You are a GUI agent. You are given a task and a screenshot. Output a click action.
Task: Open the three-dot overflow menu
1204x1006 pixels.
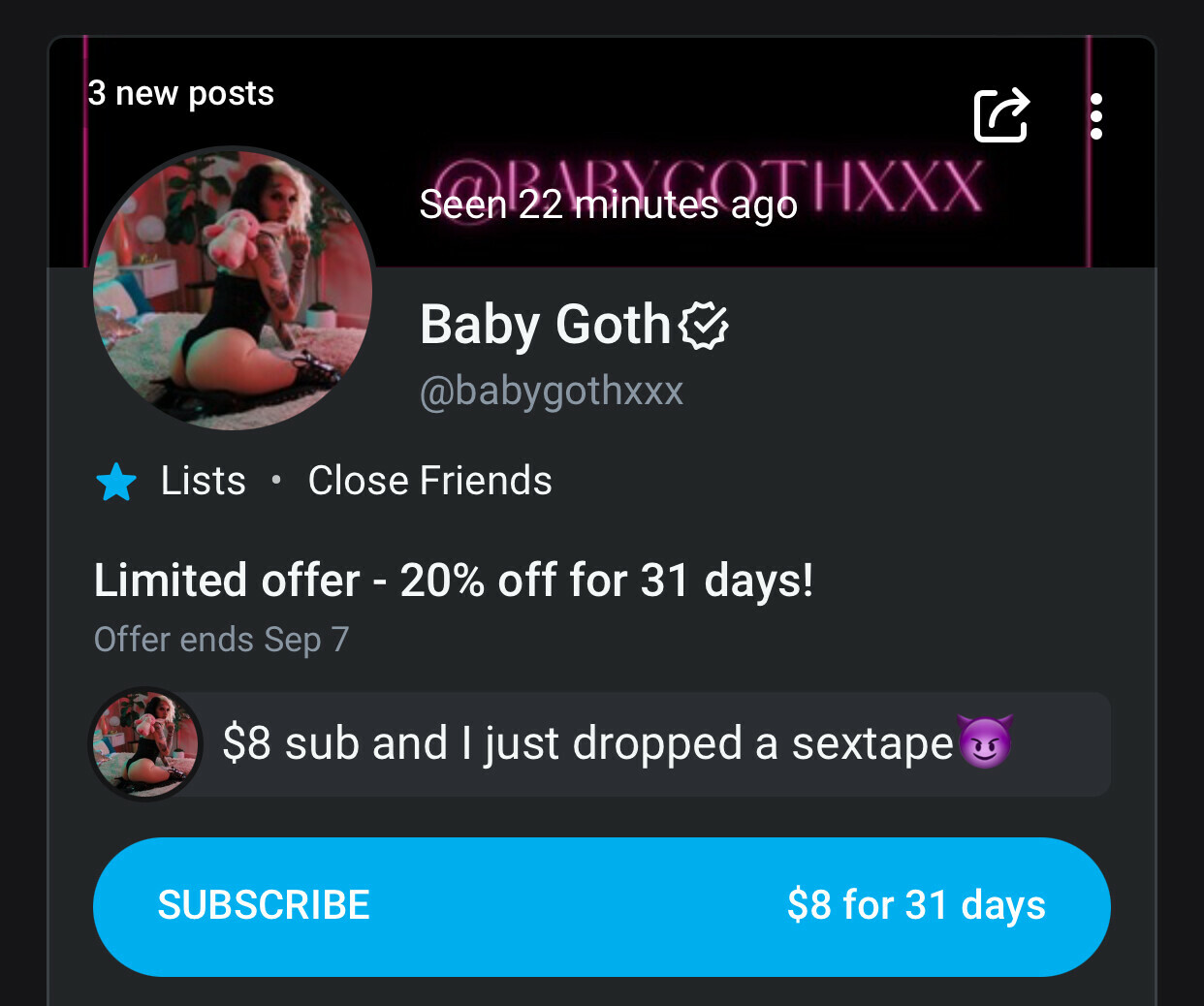tap(1095, 116)
